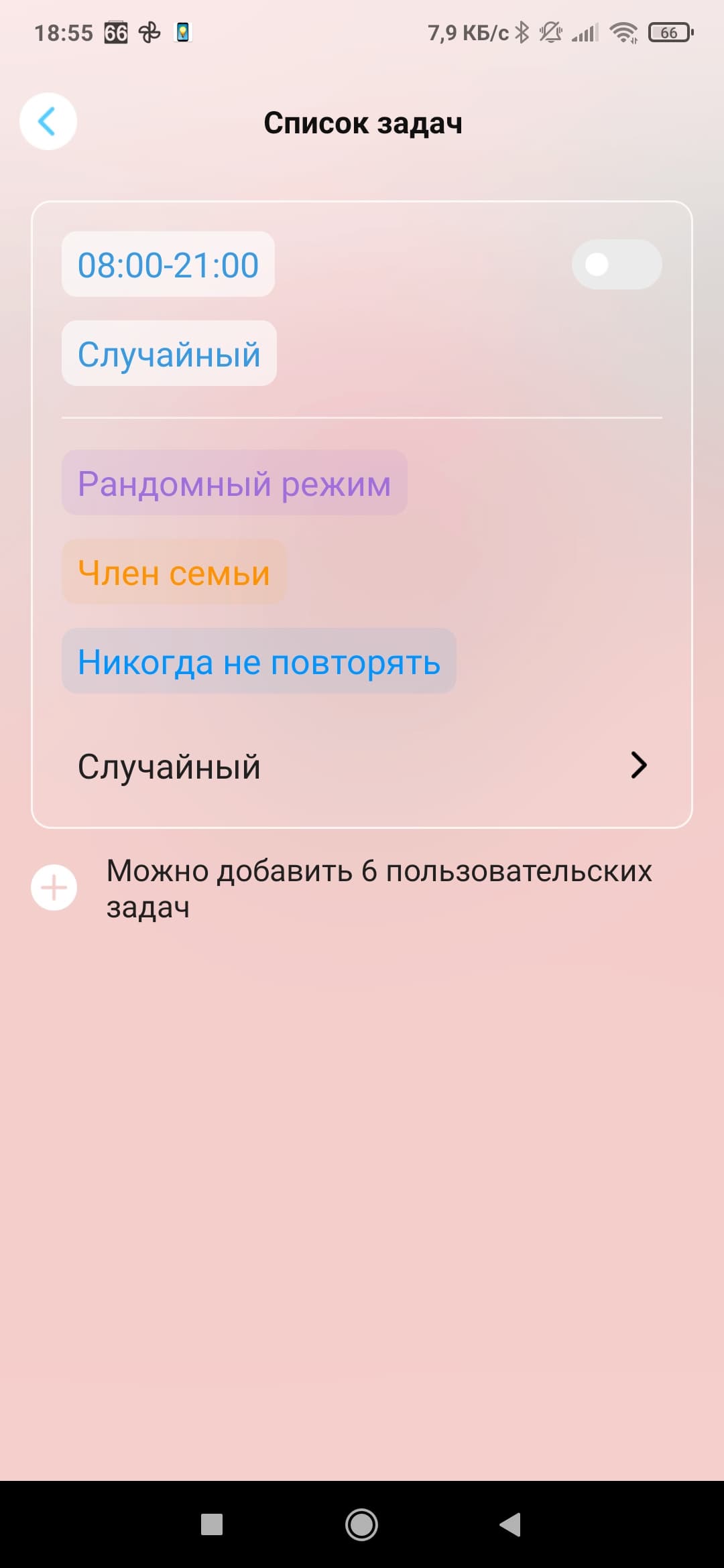The height and width of the screenshot is (1568, 724).
Task: Open the Случайный row with chevron
Action: tap(362, 766)
